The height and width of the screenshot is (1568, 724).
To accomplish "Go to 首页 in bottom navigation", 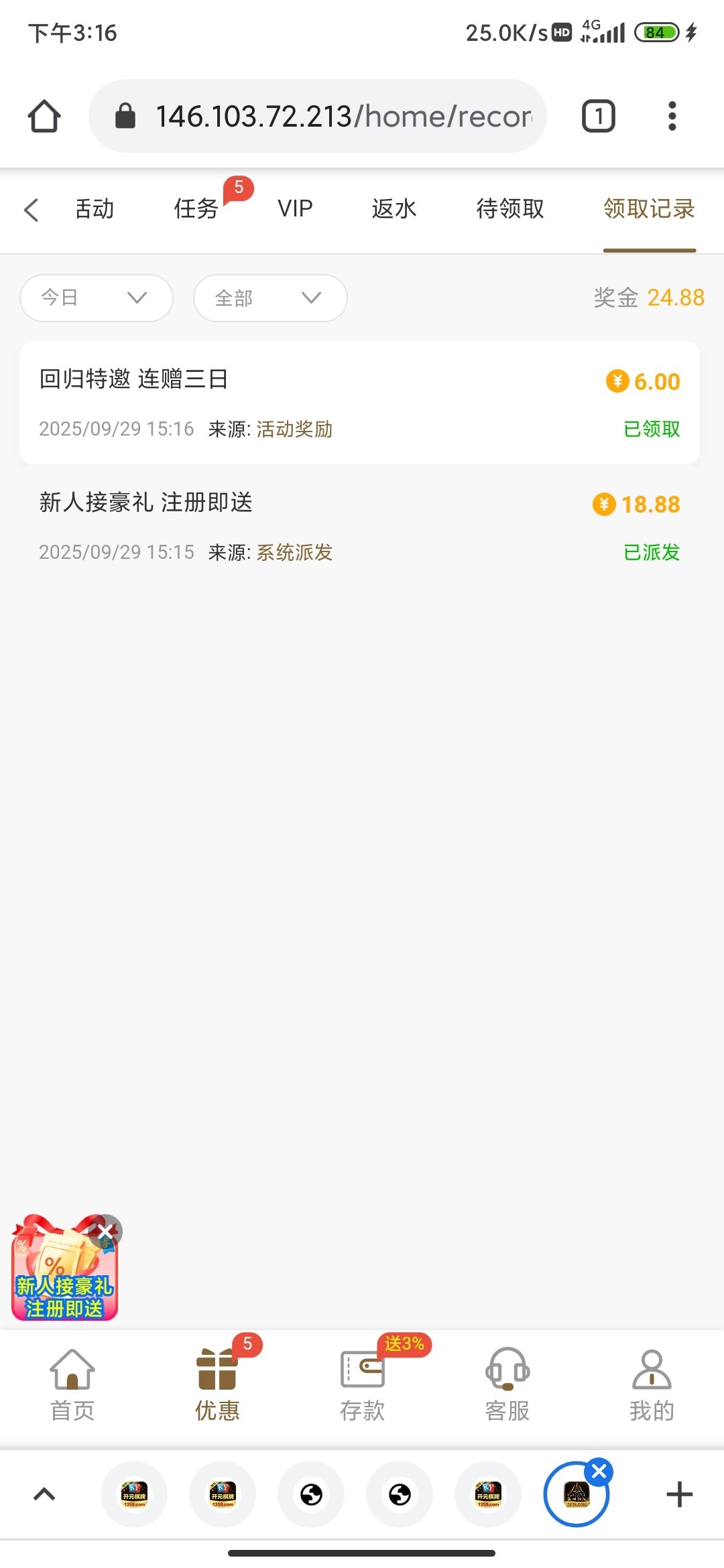I will [72, 1384].
